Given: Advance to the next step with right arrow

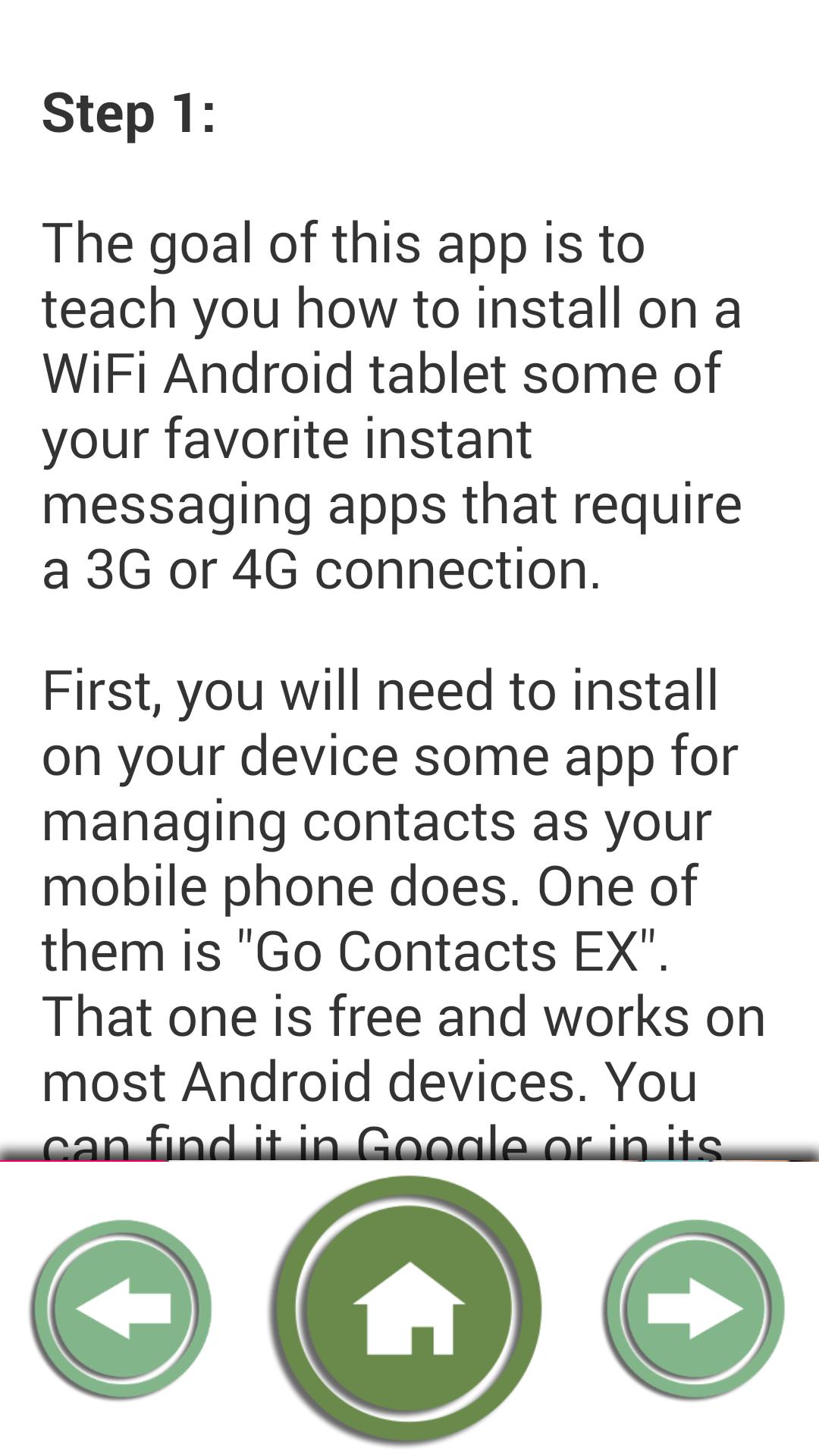Looking at the screenshot, I should [x=695, y=1308].
